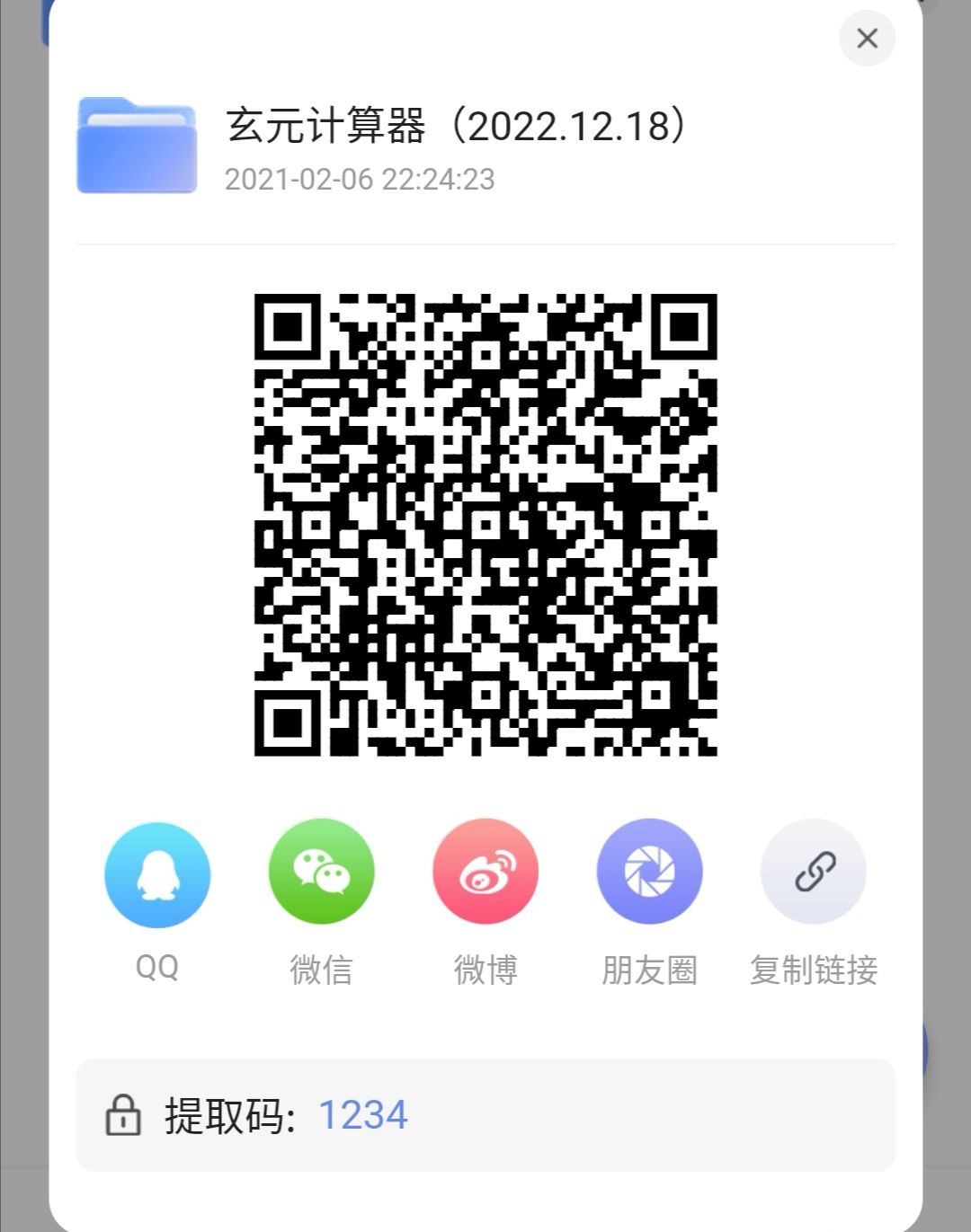Click the 朋友圈 text label
Screen dimensions: 971x1232
[649, 969]
